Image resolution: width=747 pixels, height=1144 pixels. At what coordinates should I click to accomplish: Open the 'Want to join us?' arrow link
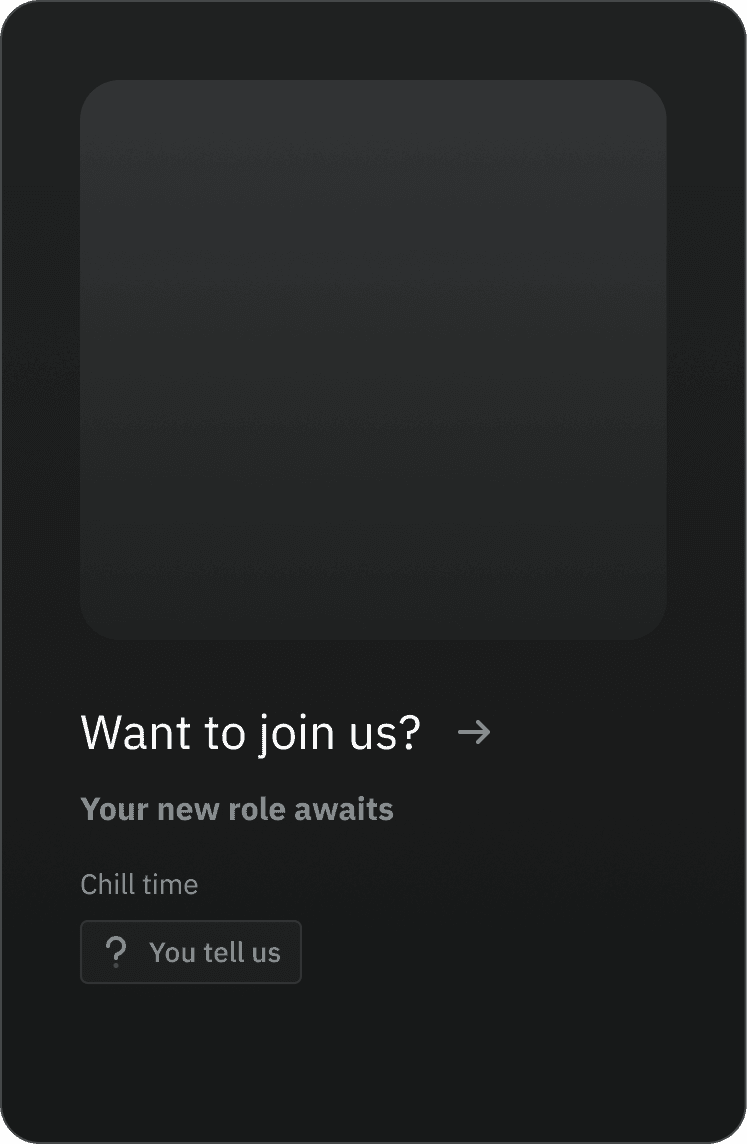473,733
